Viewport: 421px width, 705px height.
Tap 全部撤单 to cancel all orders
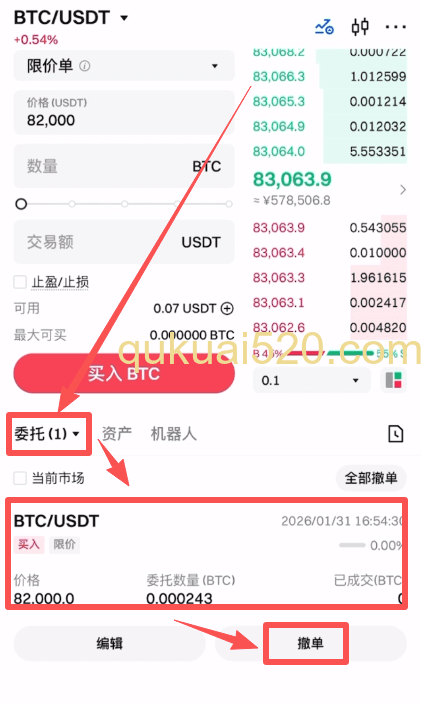371,478
